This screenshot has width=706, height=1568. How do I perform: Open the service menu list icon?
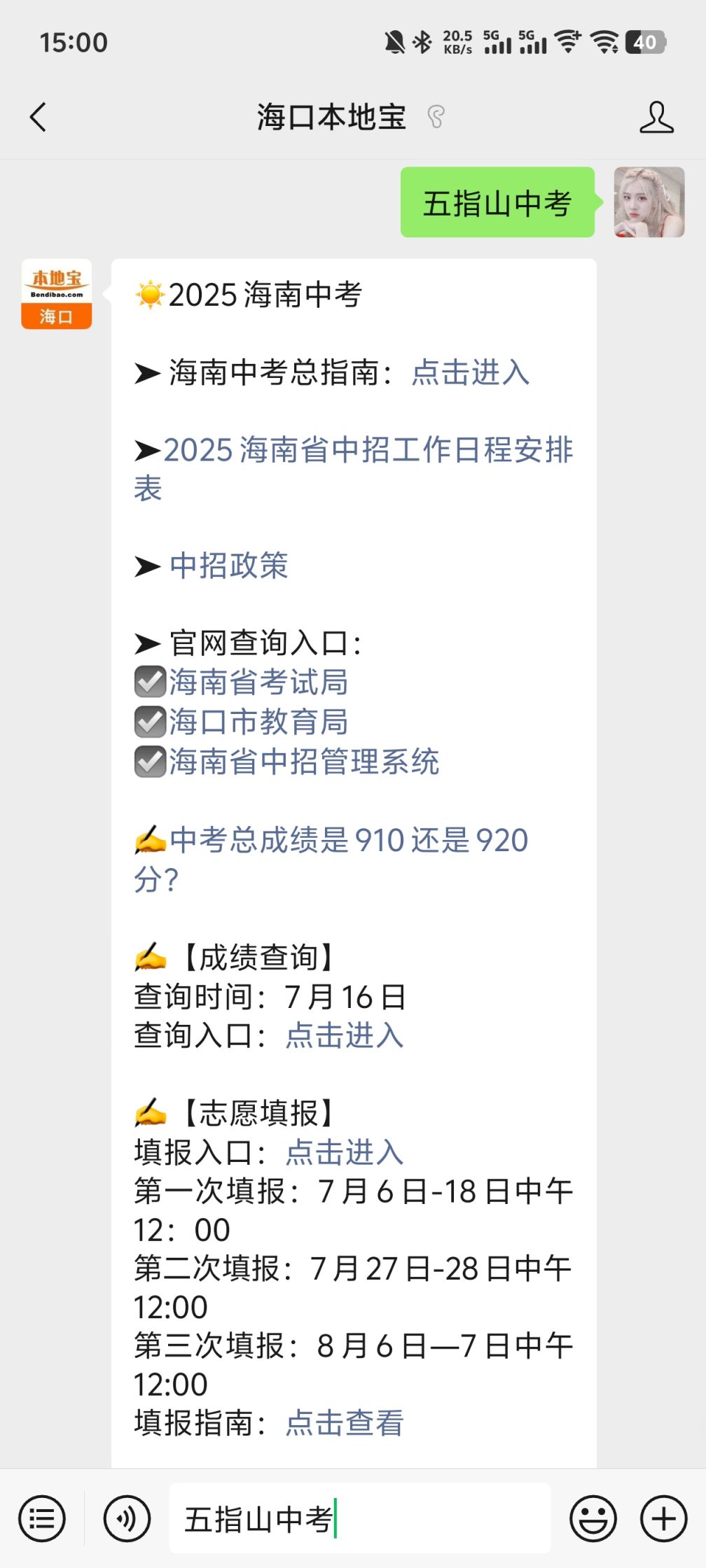pos(42,1519)
